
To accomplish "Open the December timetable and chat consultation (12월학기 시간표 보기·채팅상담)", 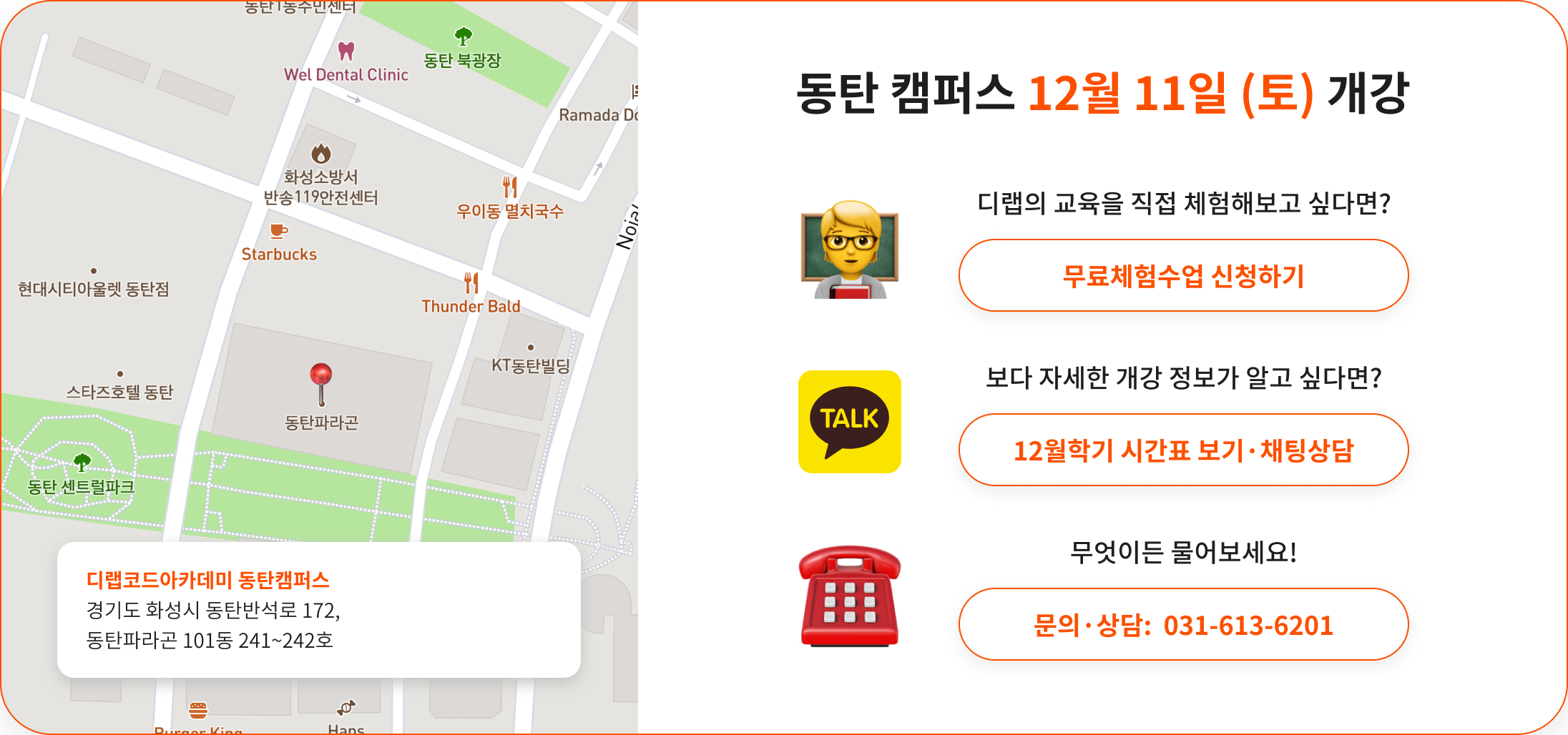I will tap(1183, 450).
